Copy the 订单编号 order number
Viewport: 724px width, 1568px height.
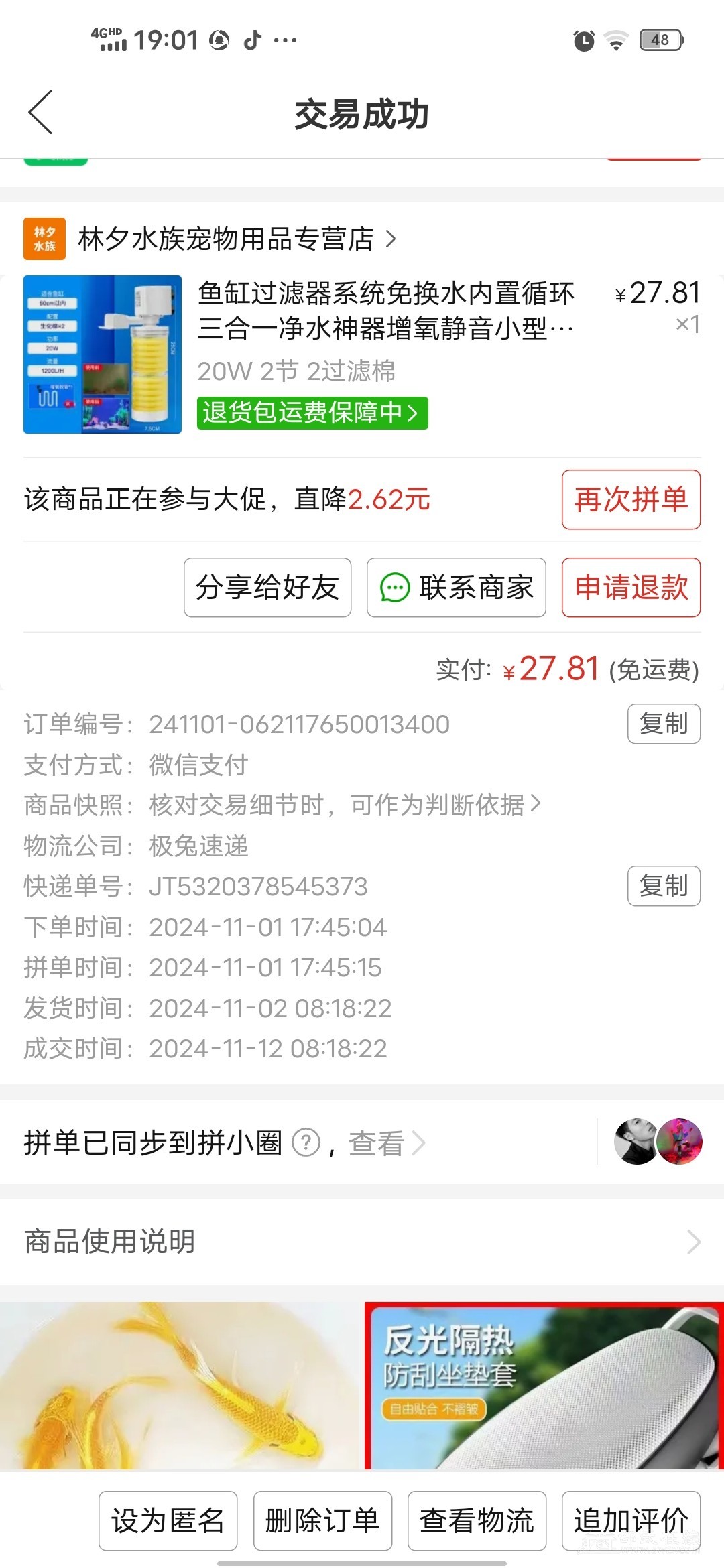664,724
